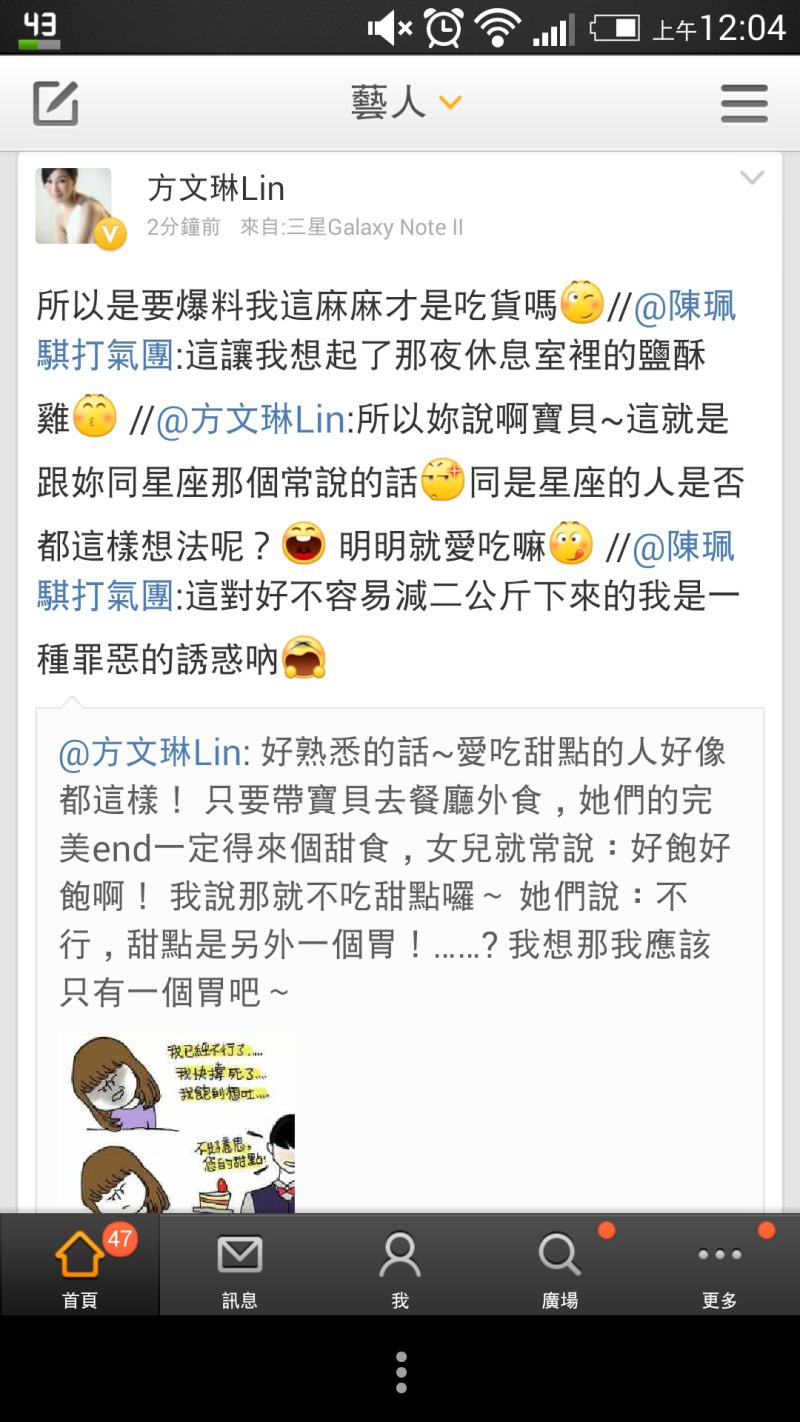
Task: Open the 我 profile tab
Action: (x=400, y=1265)
